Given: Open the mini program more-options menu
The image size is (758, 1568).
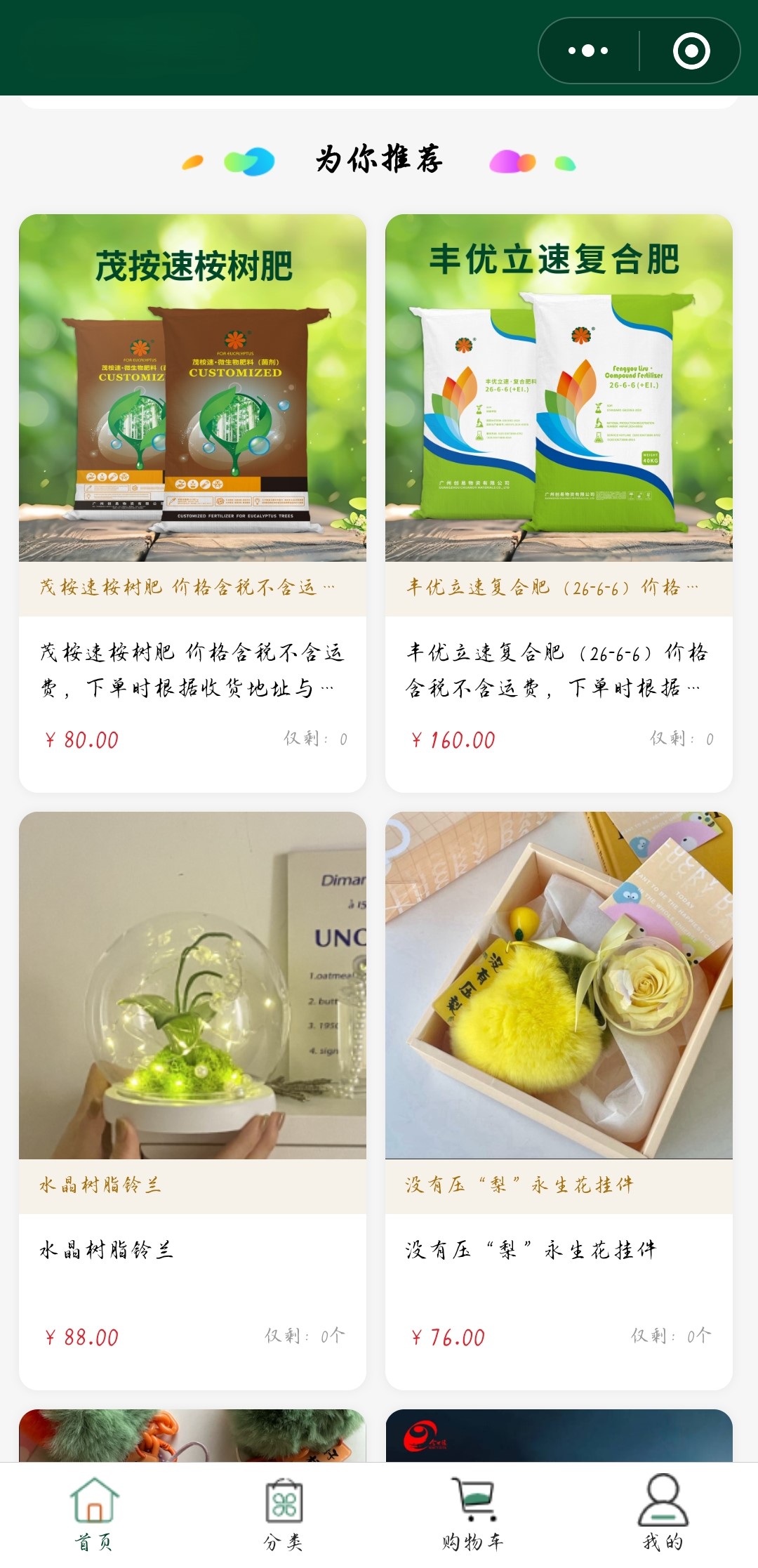Looking at the screenshot, I should tap(588, 51).
